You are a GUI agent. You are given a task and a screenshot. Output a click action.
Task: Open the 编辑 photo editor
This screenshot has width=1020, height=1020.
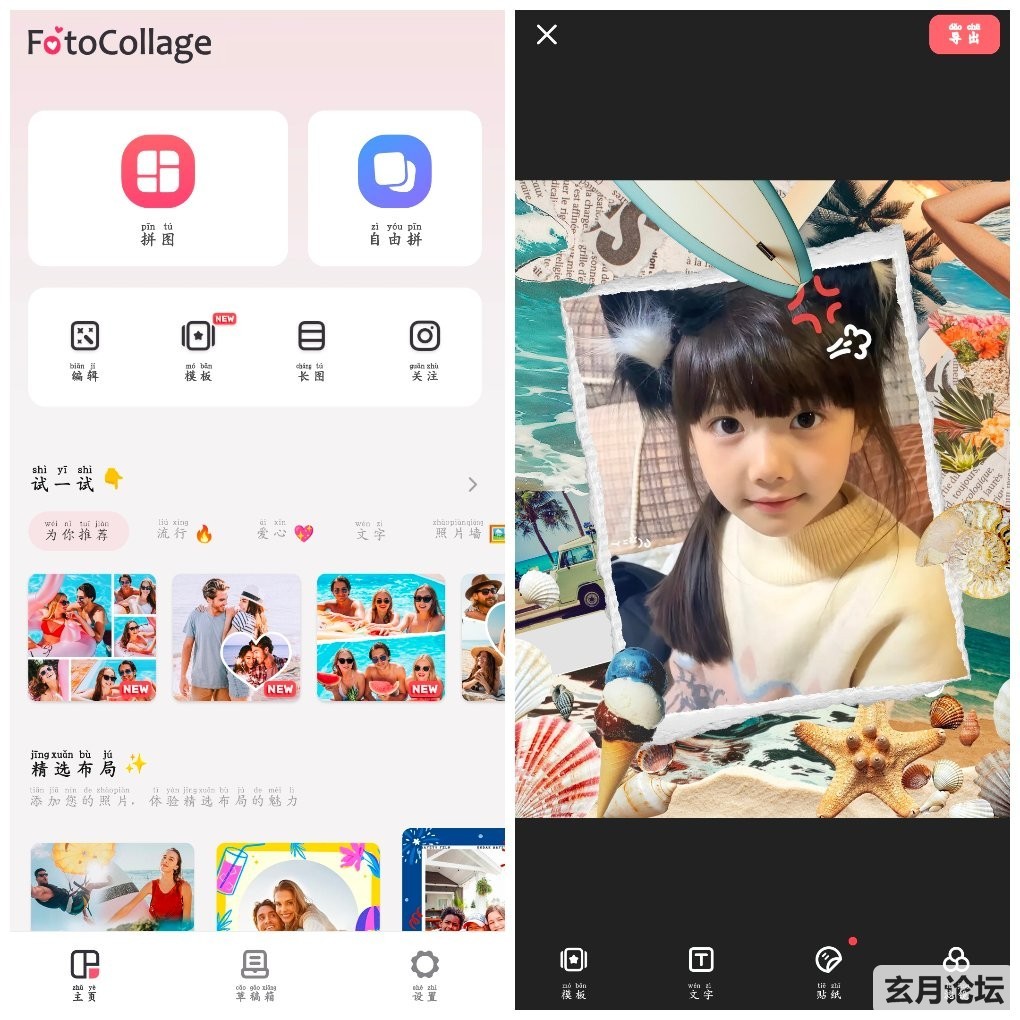[85, 347]
